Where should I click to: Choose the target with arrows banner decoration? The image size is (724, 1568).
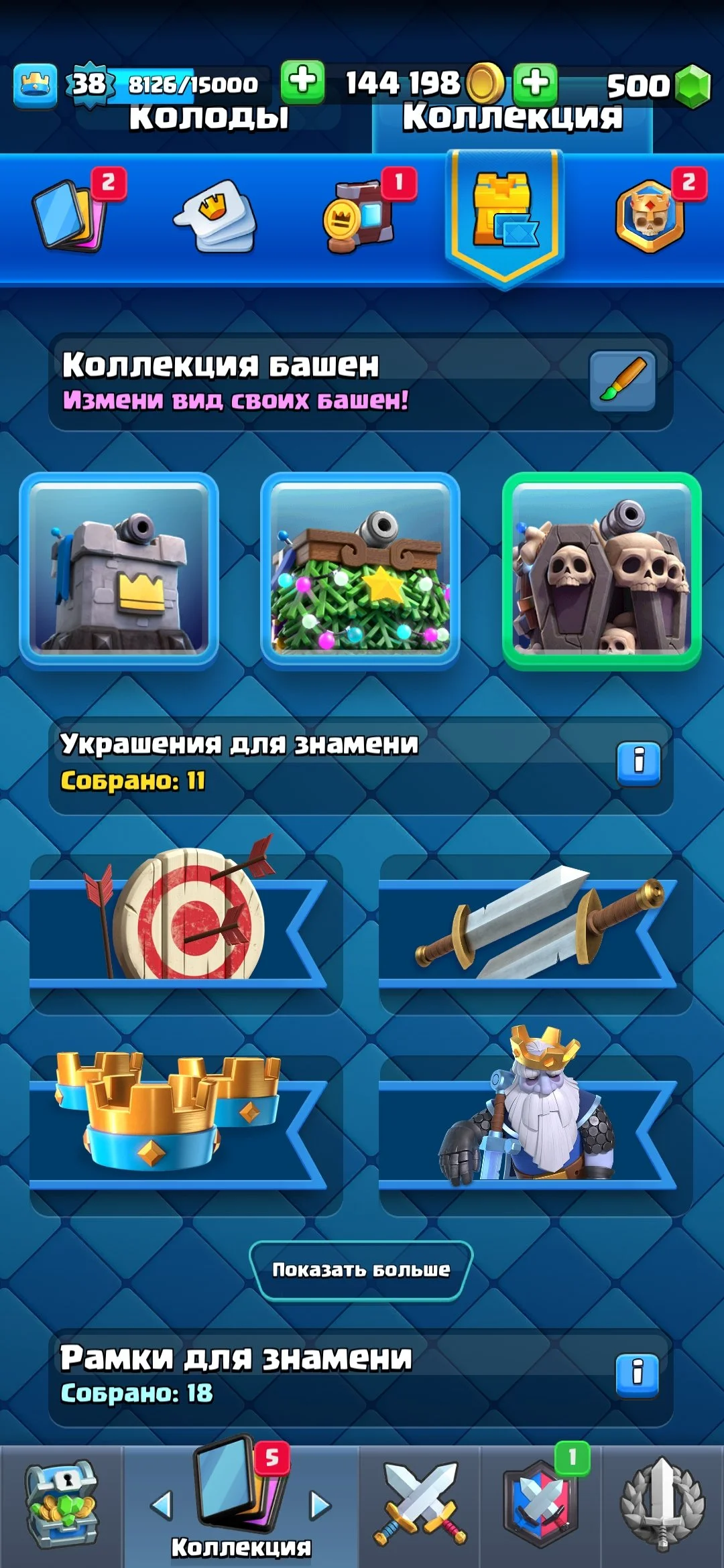point(186,931)
